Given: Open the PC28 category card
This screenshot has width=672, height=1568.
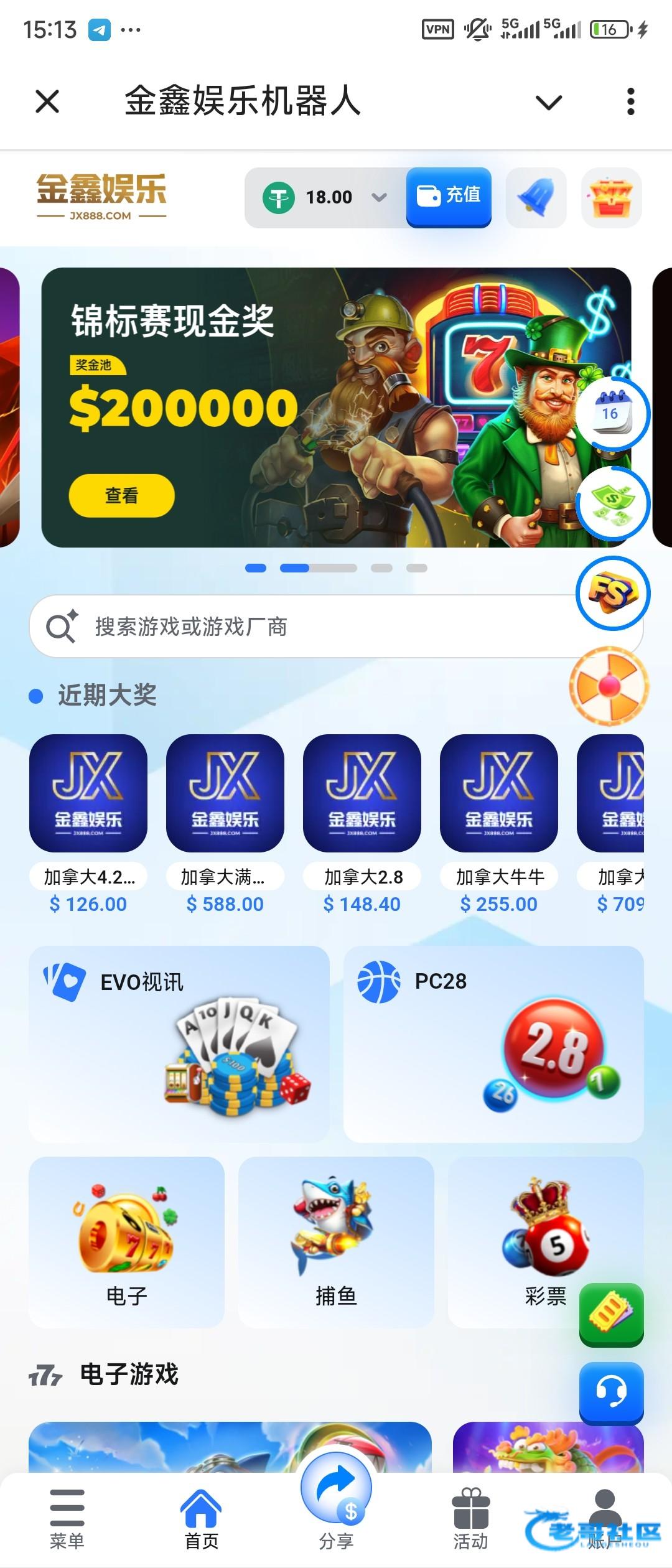Looking at the screenshot, I should tap(493, 1044).
